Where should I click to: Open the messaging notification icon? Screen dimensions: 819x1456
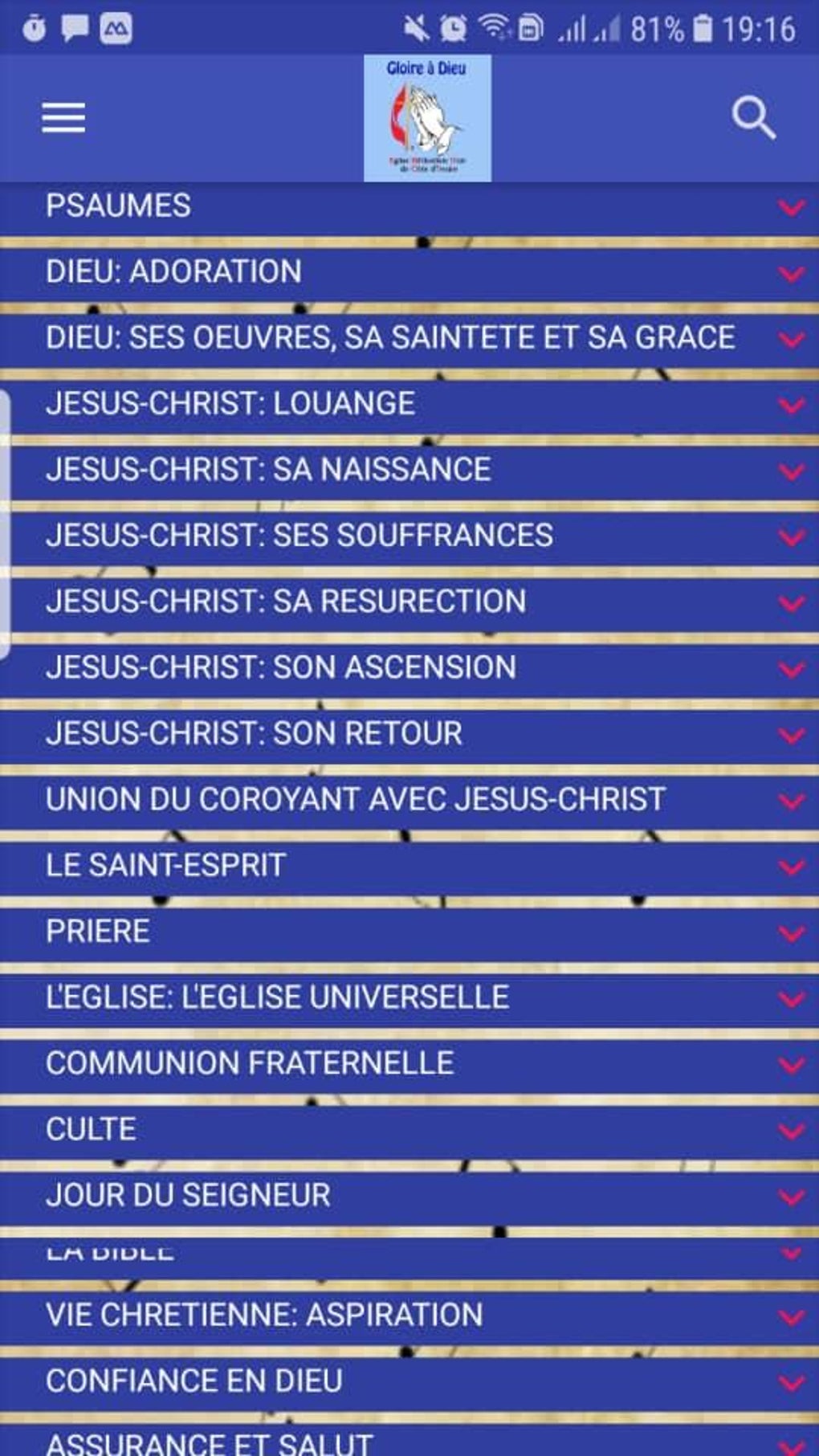75,27
